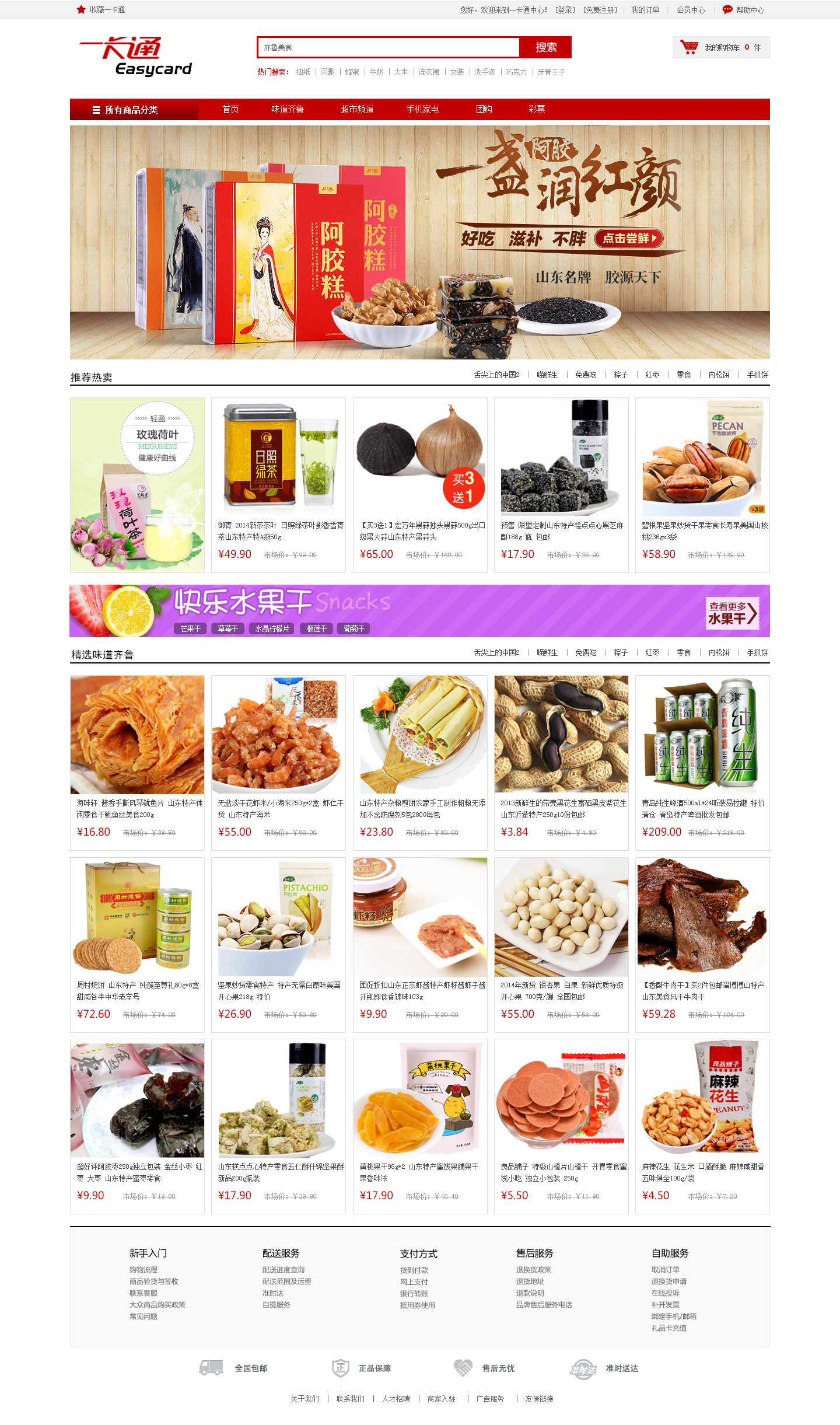Go to 我的订单 orders
The width and height of the screenshot is (840, 1425).
(x=645, y=10)
